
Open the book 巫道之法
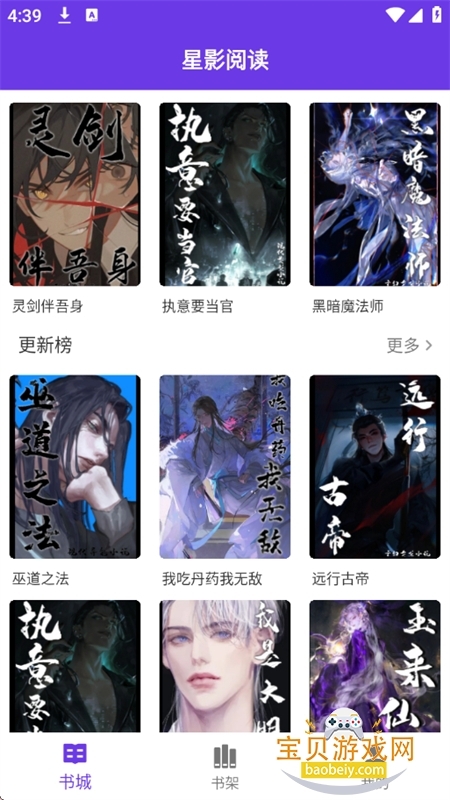(x=75, y=467)
